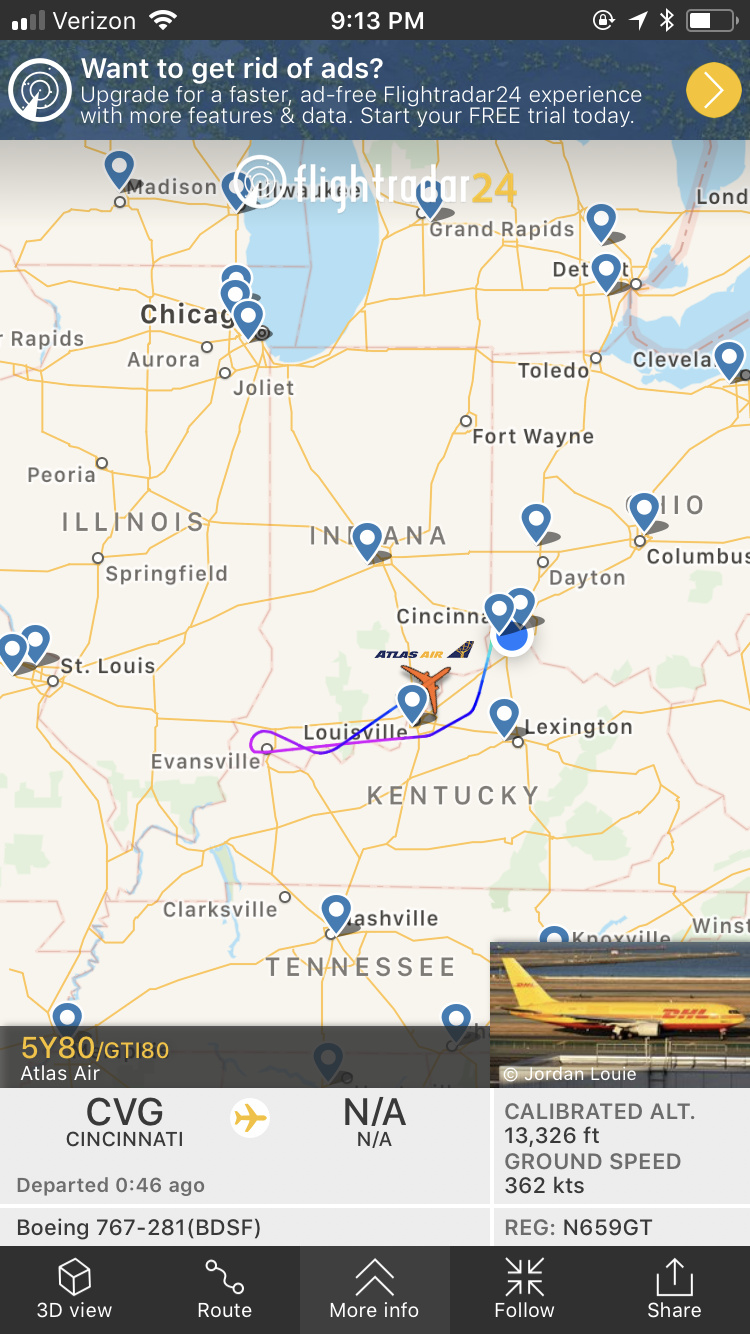Open the Indianapolis airport pin in Indiana
The width and height of the screenshot is (750, 1334).
point(368,540)
